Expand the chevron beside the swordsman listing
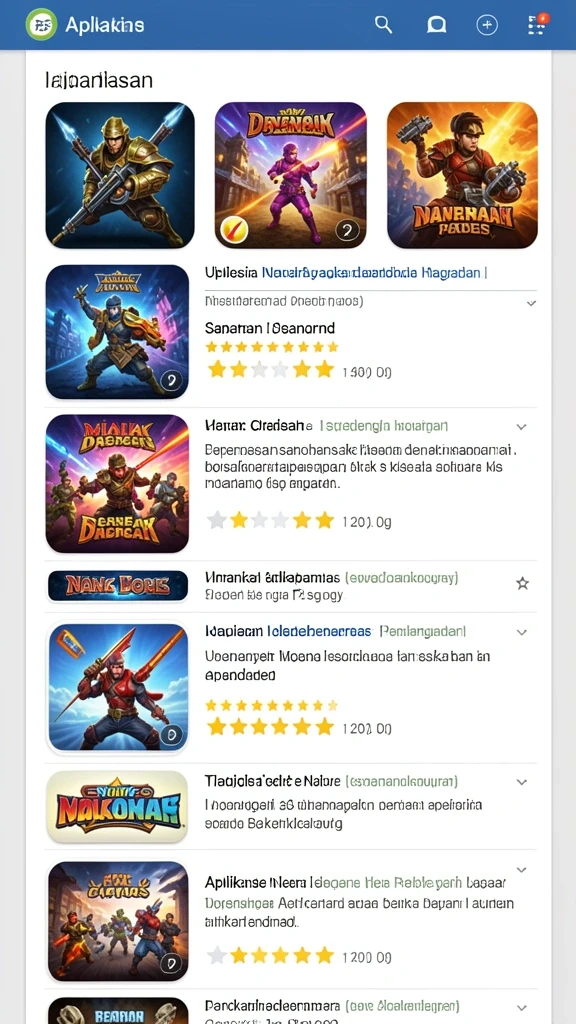 521,632
